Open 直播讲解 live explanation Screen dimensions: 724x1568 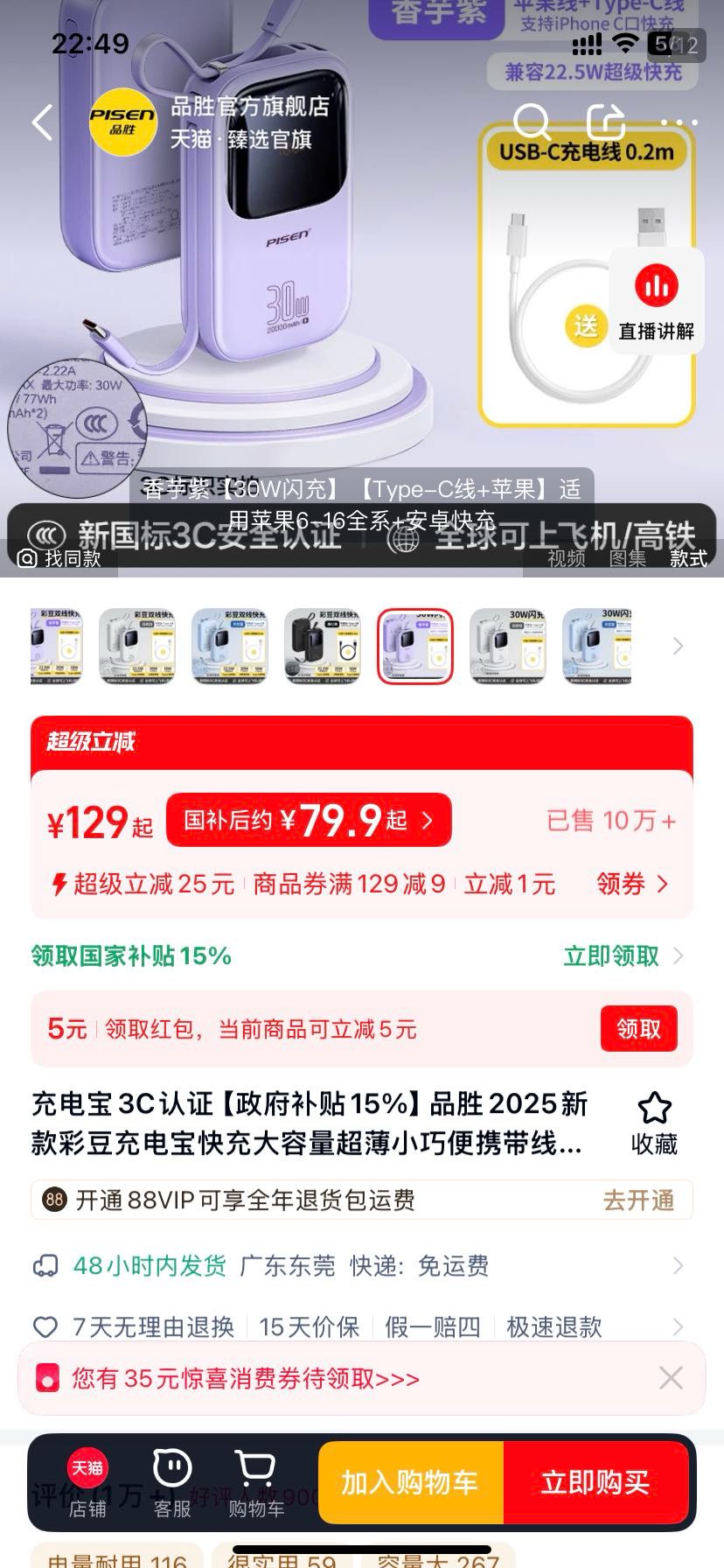(657, 301)
